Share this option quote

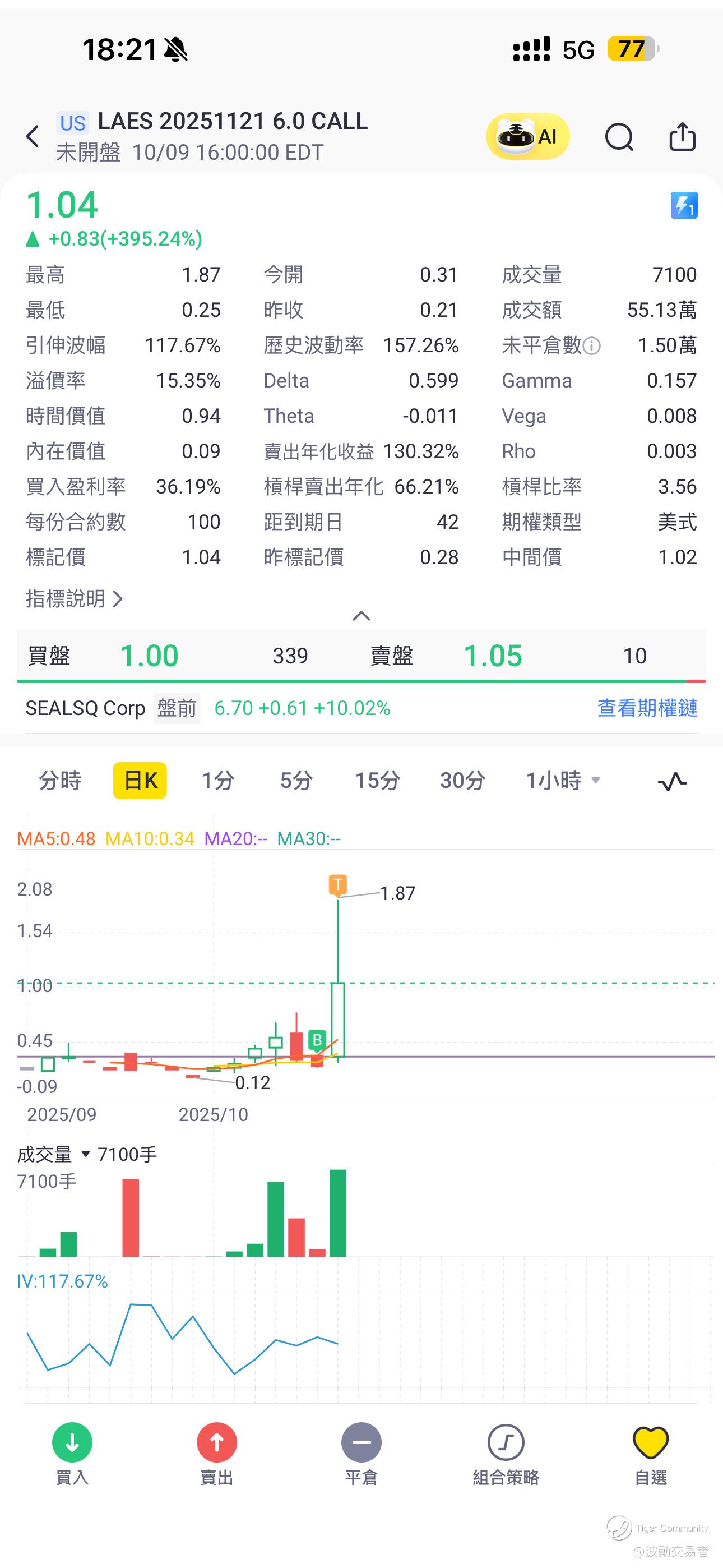coord(682,136)
